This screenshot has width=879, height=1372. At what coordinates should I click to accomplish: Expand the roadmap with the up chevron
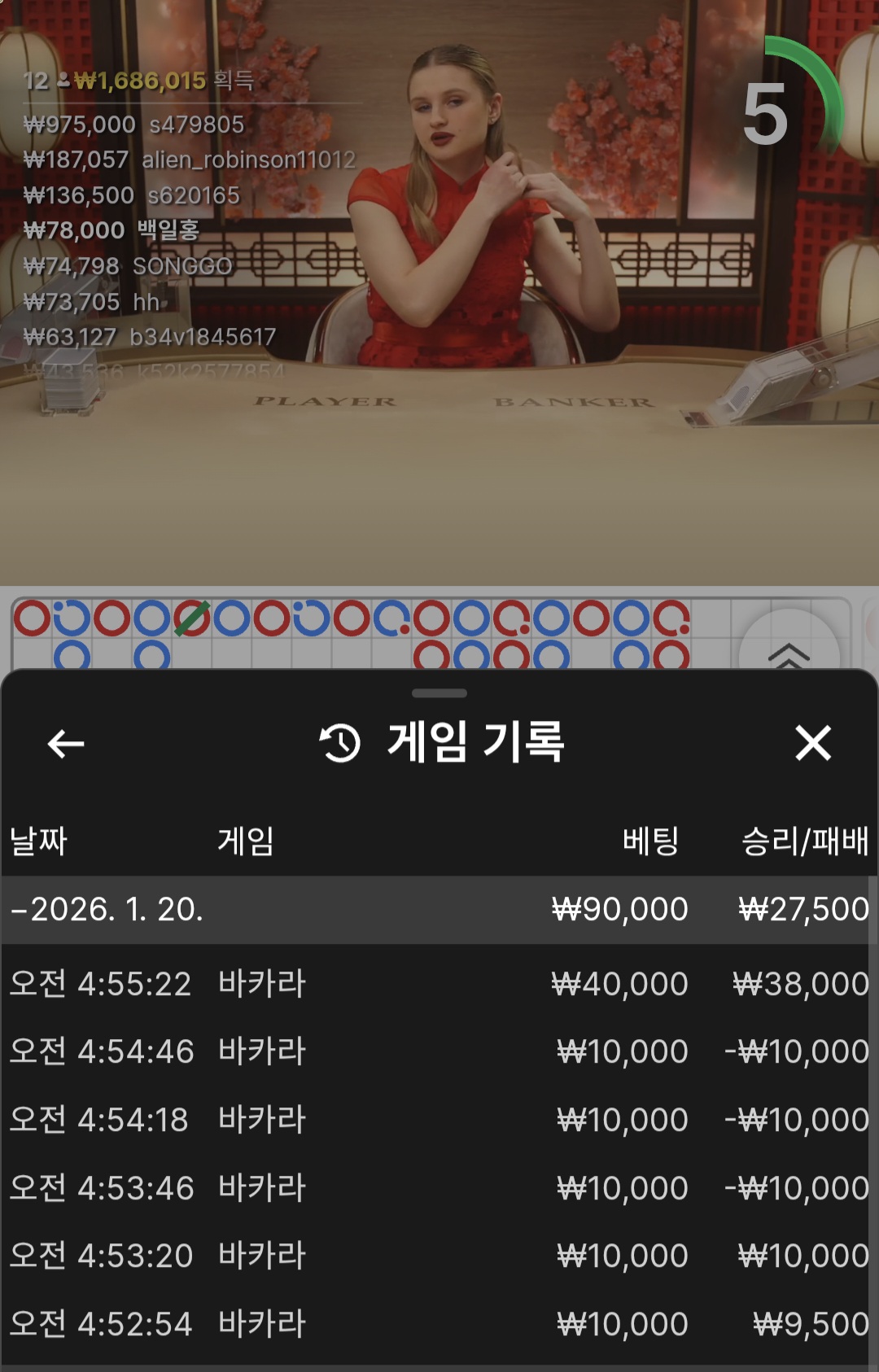[x=788, y=651]
